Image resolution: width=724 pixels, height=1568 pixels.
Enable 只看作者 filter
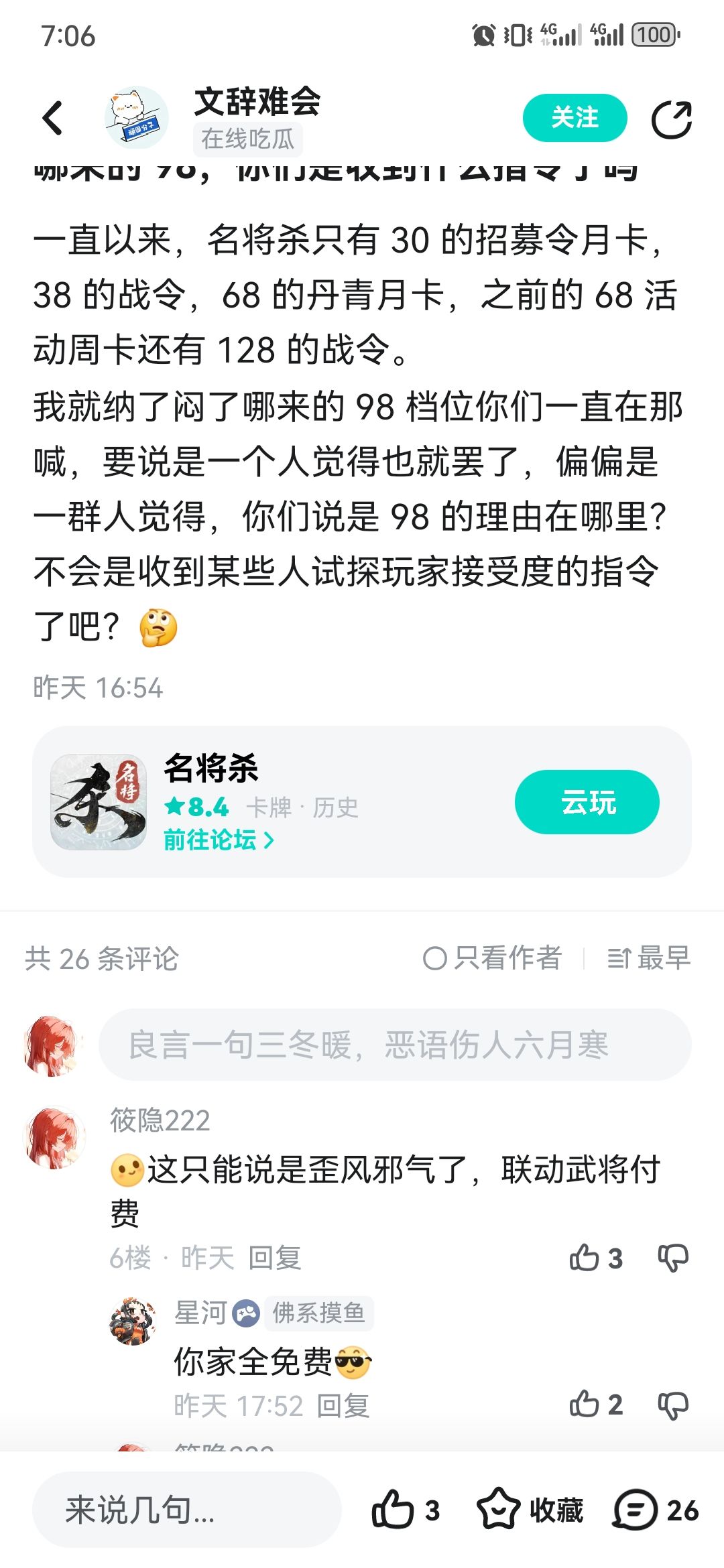492,958
